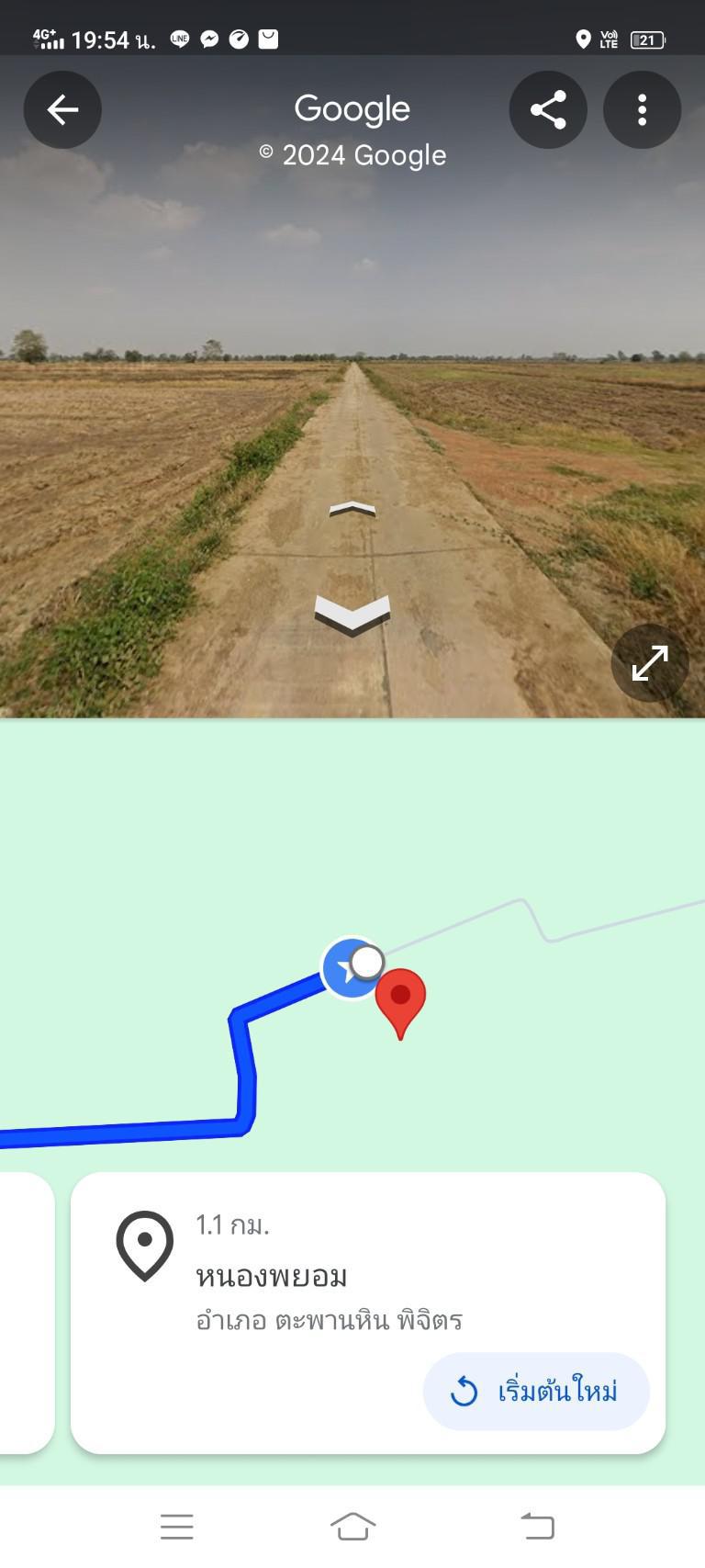Viewport: 705px width, 1568px height.
Task: Share this Street View location
Action: pyautogui.click(x=548, y=110)
